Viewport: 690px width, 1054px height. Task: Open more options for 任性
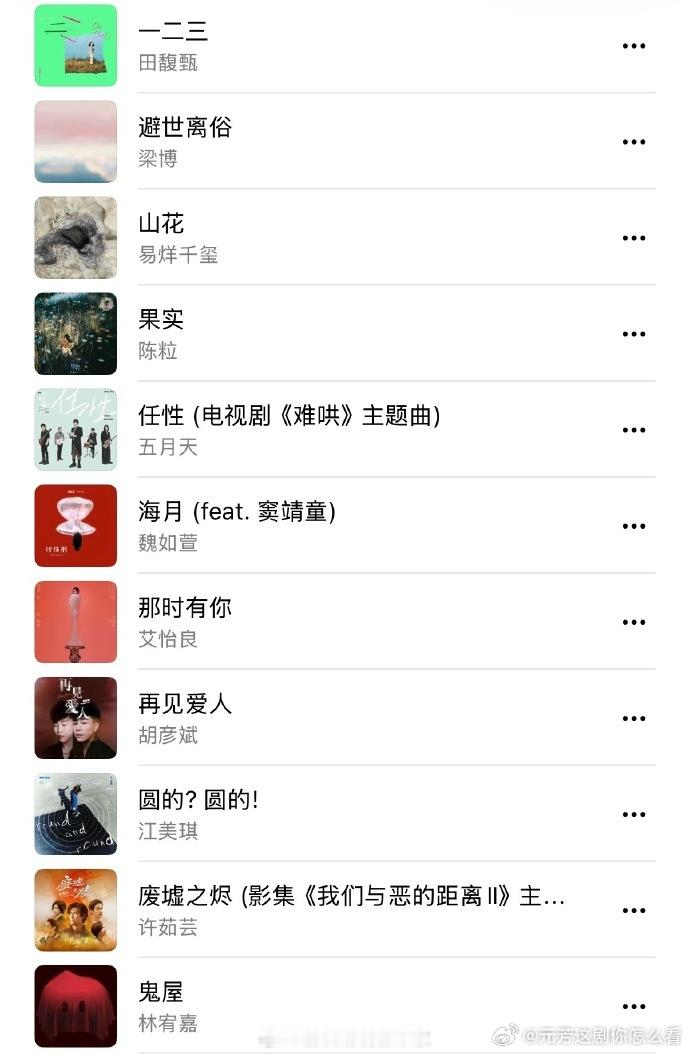[x=634, y=430]
